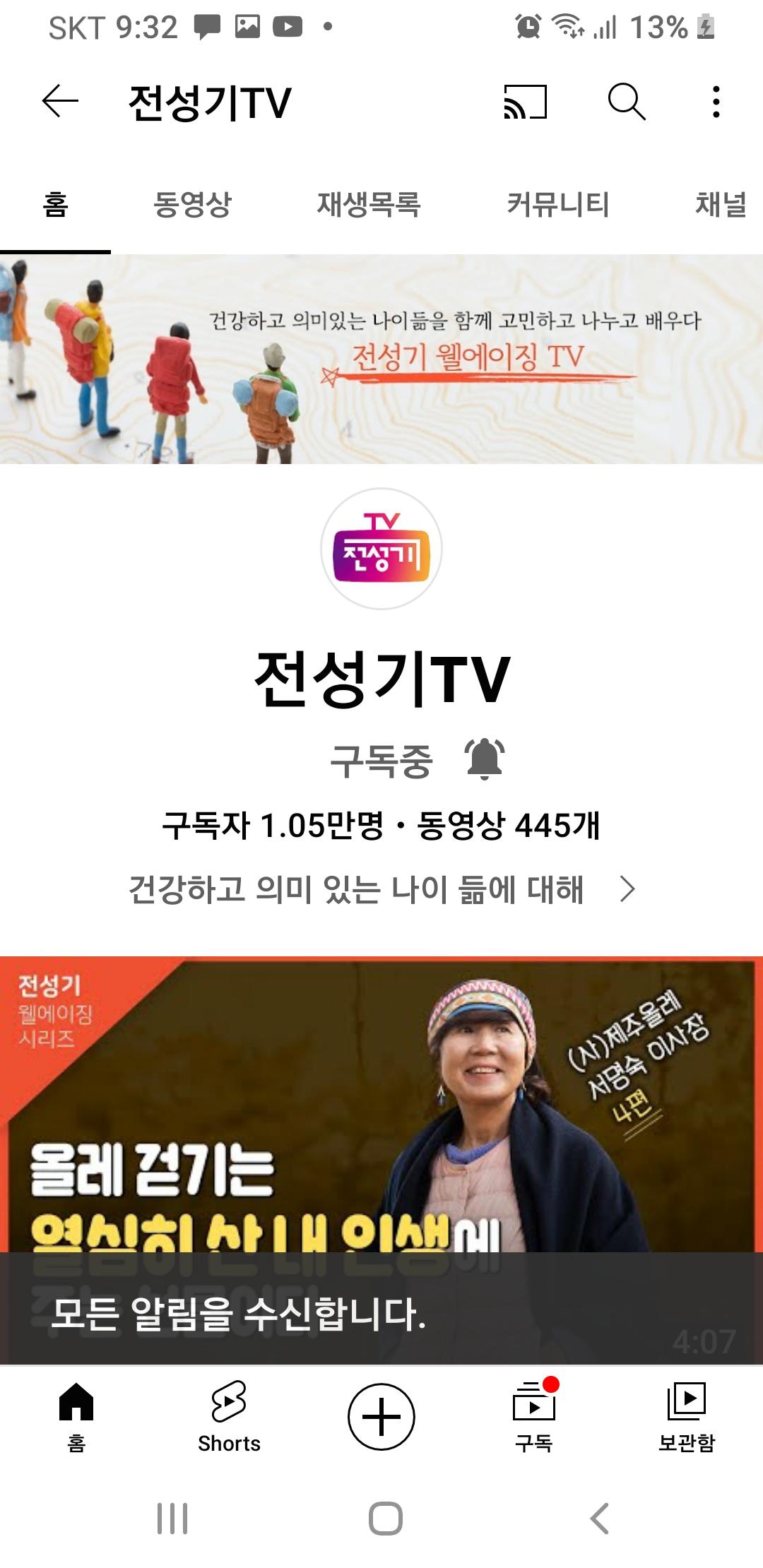
Task: Open the 채널 tab
Action: (720, 205)
